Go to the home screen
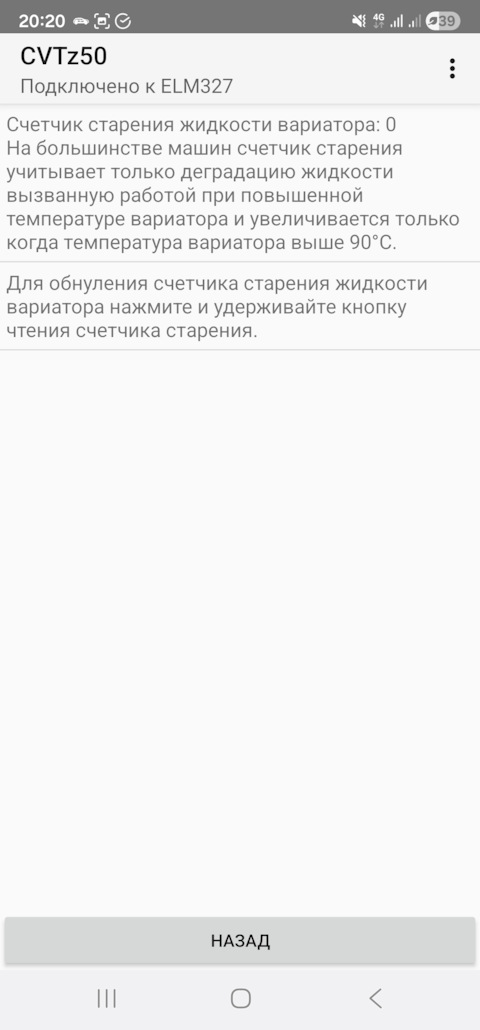This screenshot has width=480, height=1030. point(240,998)
